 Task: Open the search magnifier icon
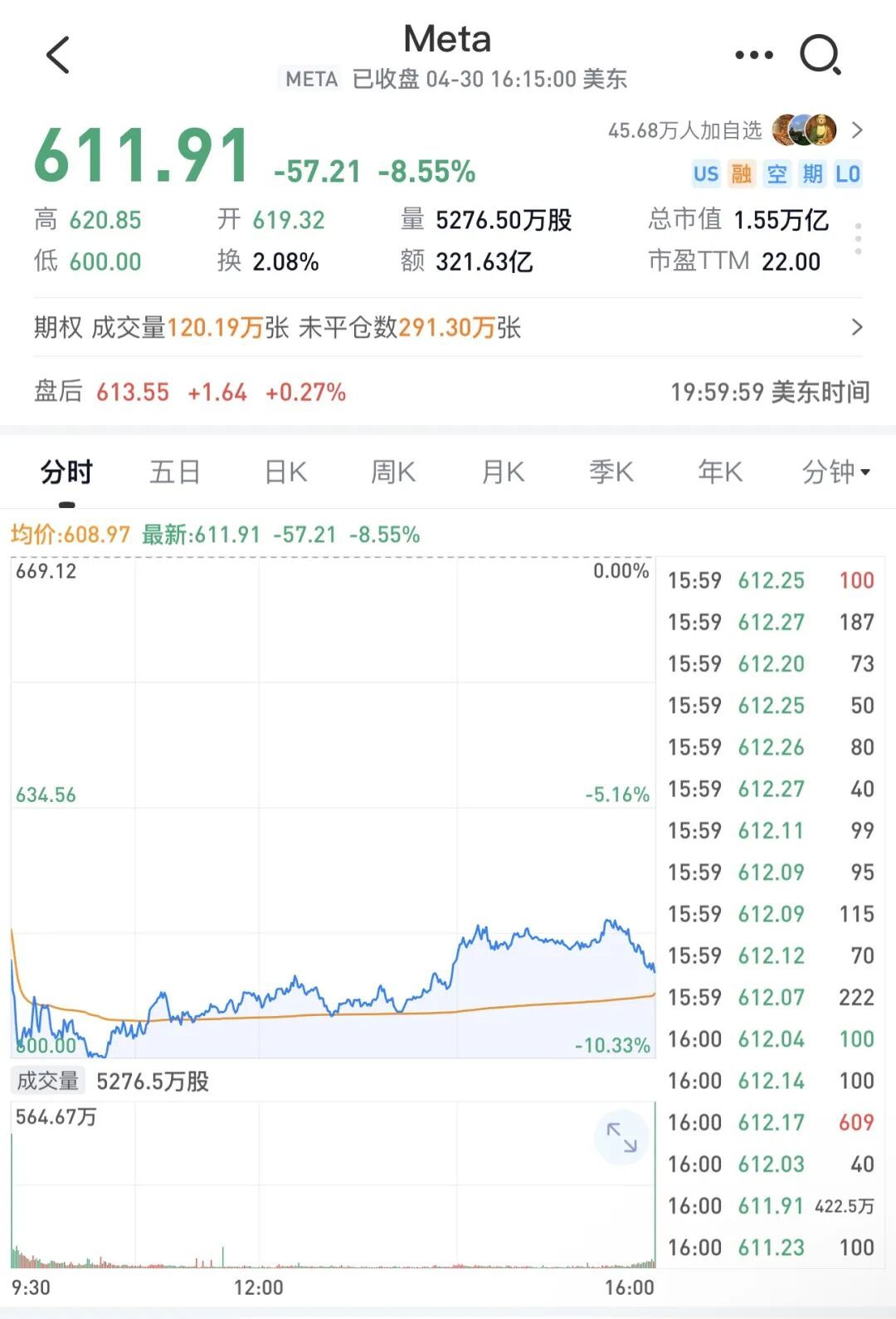[x=821, y=56]
